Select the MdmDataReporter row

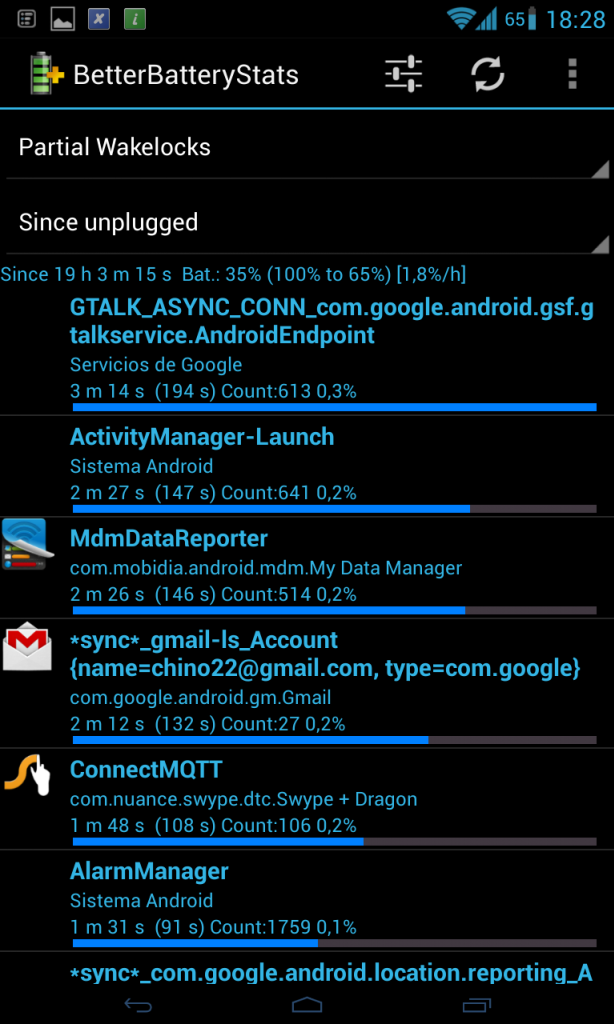(x=330, y=566)
